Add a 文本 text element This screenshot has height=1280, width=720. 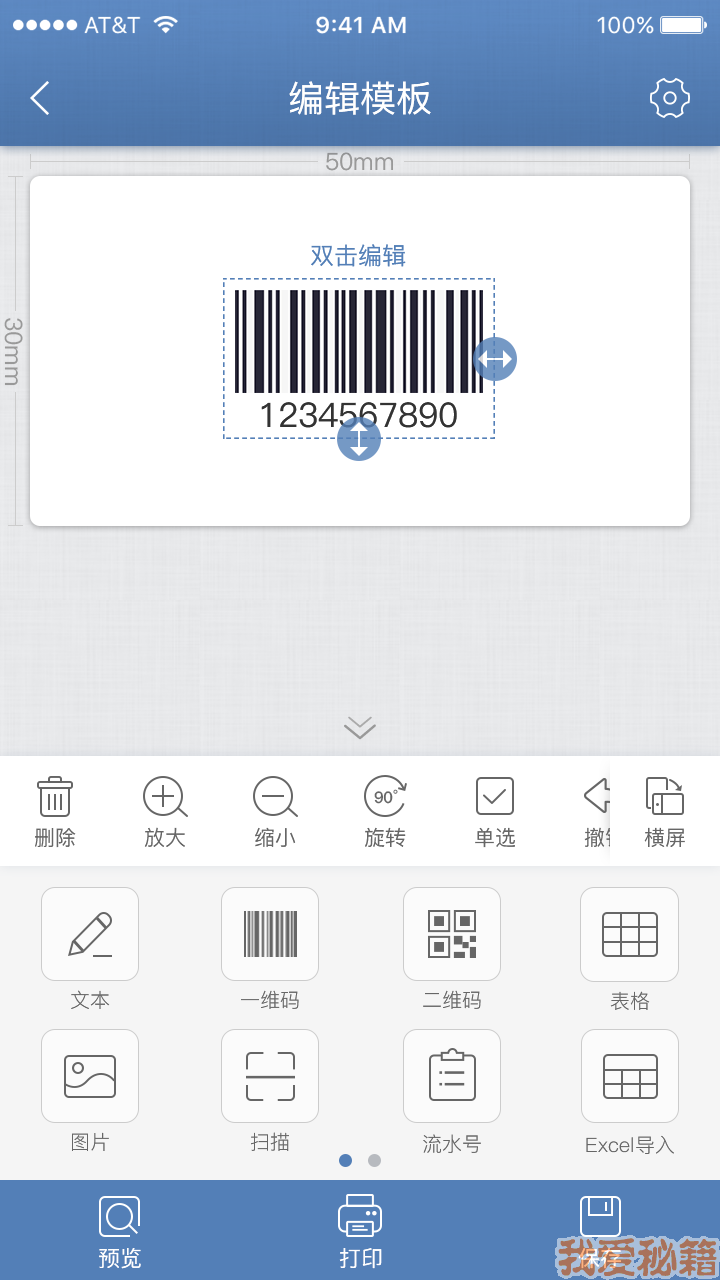click(x=90, y=934)
